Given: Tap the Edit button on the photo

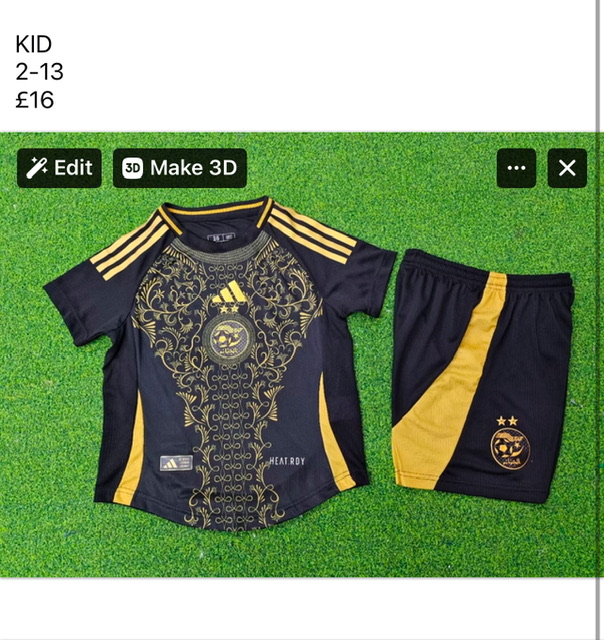Looking at the screenshot, I should (x=59, y=168).
